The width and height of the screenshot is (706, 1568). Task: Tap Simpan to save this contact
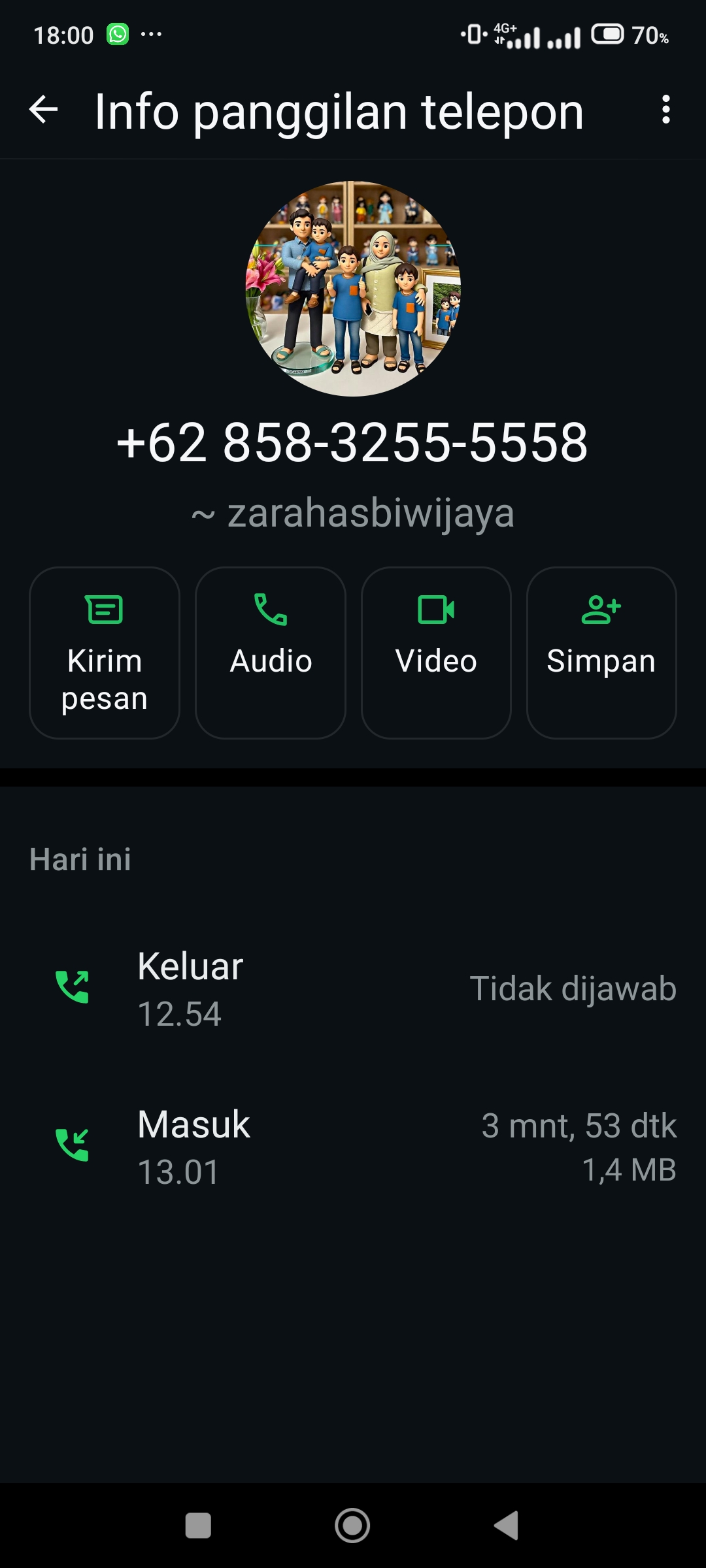601,653
